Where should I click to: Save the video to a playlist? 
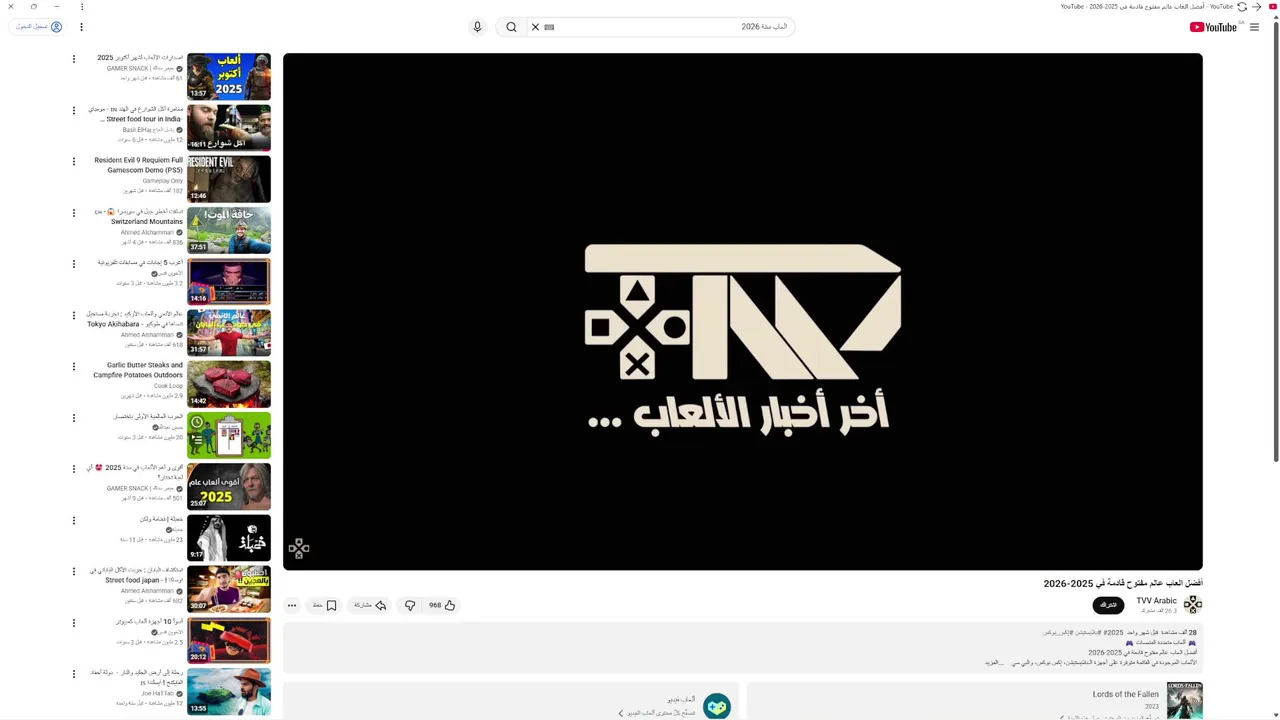[324, 605]
